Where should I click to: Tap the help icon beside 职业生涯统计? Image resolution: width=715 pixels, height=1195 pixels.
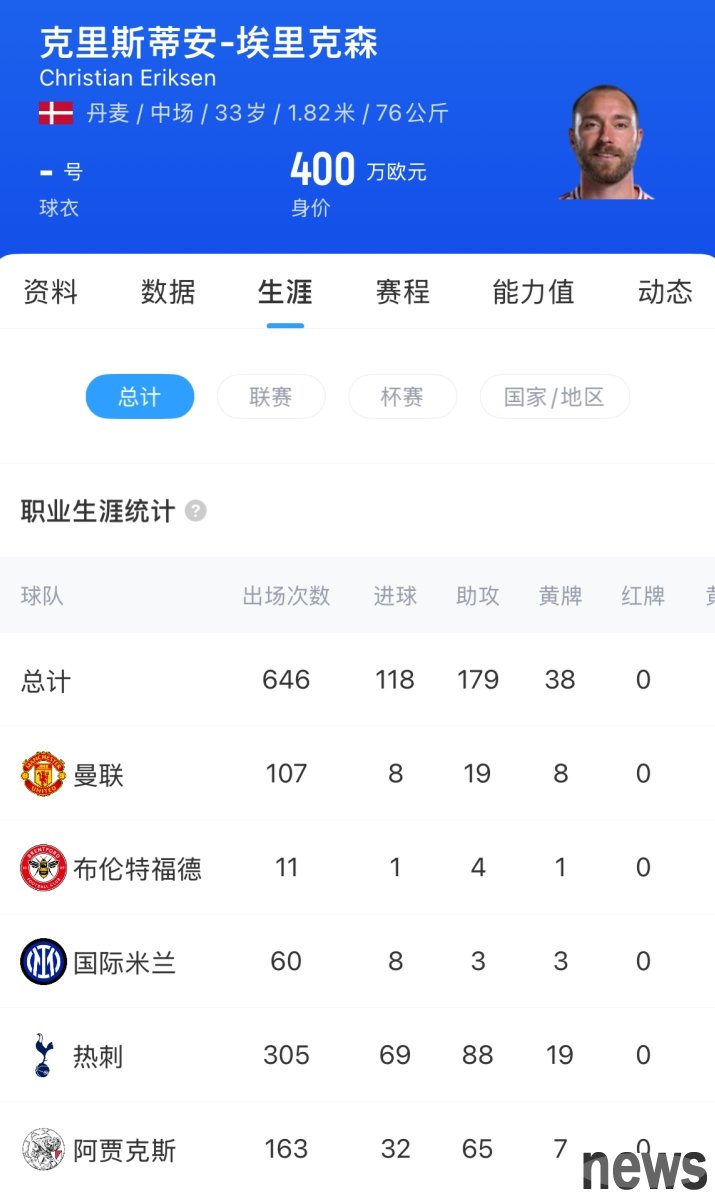196,511
